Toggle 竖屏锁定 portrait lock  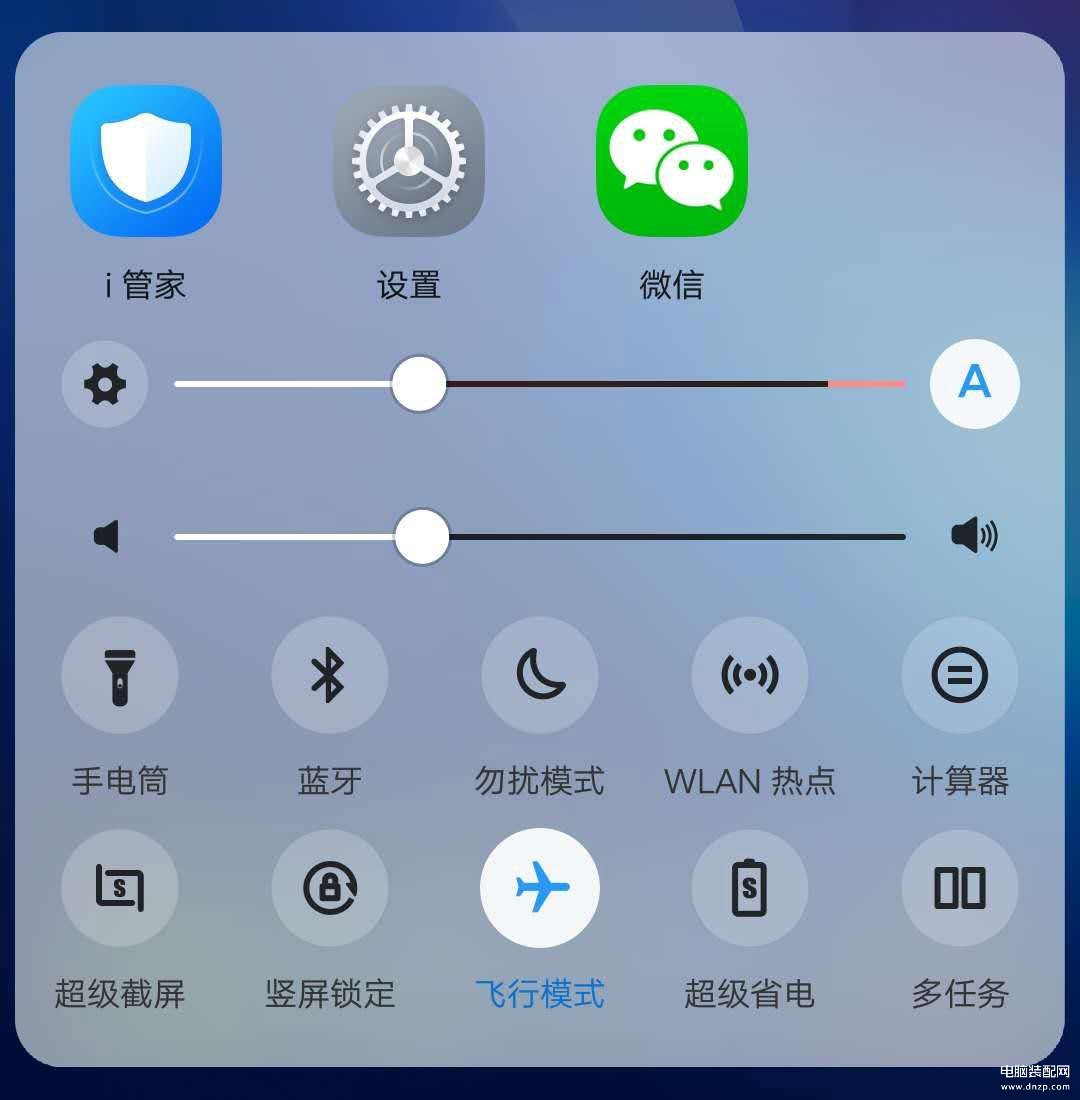(329, 888)
